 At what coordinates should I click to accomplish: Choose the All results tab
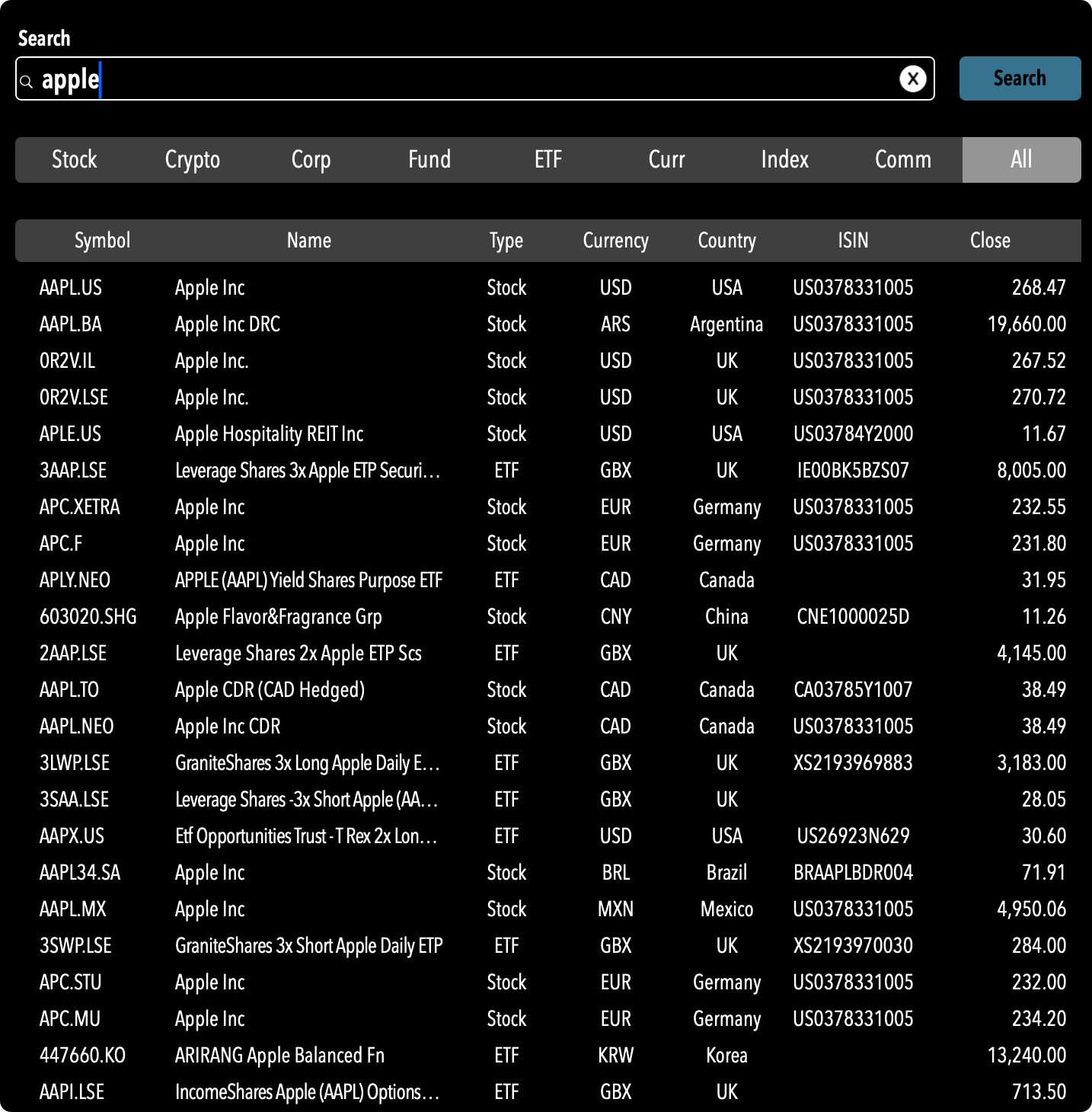pyautogui.click(x=1021, y=160)
